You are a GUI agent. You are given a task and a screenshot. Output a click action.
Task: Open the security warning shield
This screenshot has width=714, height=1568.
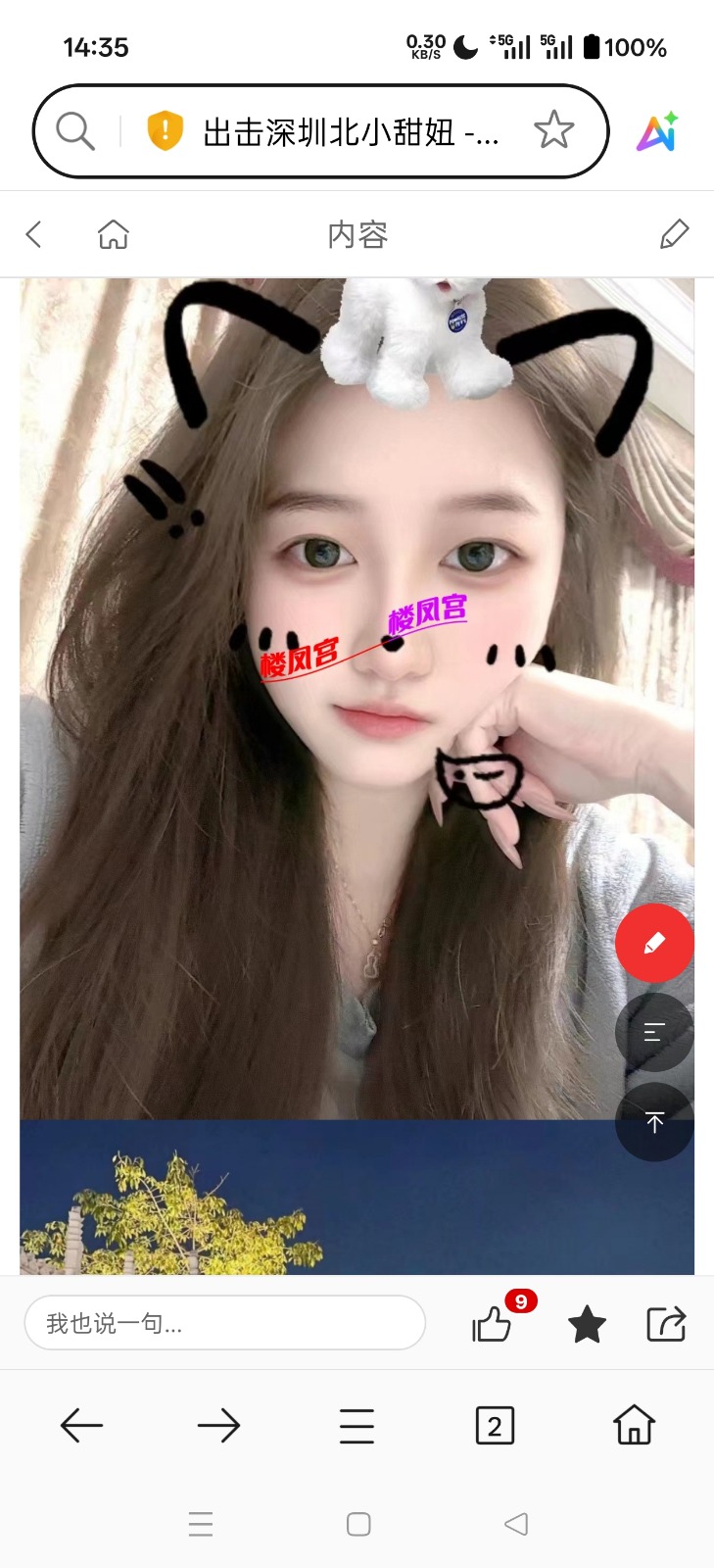pyautogui.click(x=165, y=130)
